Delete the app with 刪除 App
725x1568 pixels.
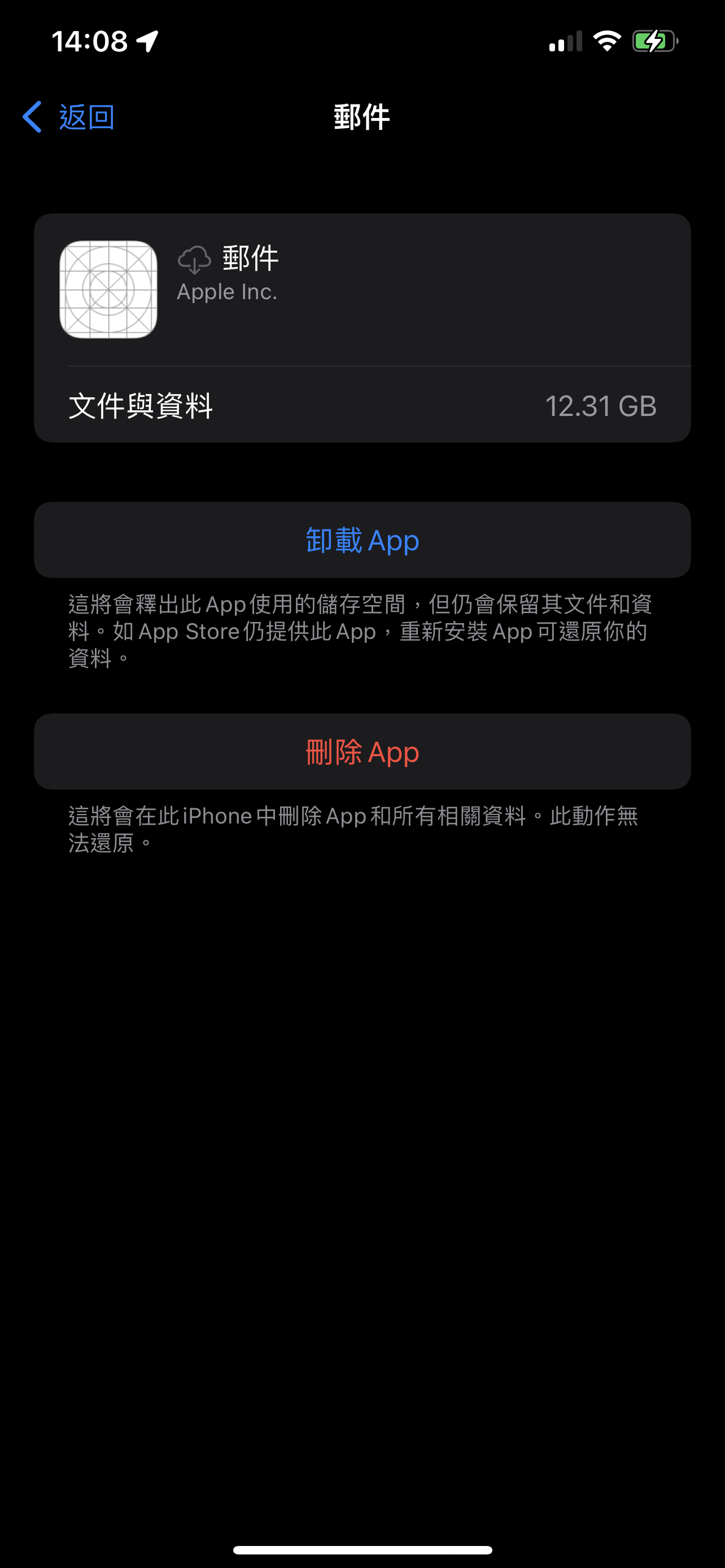click(x=362, y=752)
